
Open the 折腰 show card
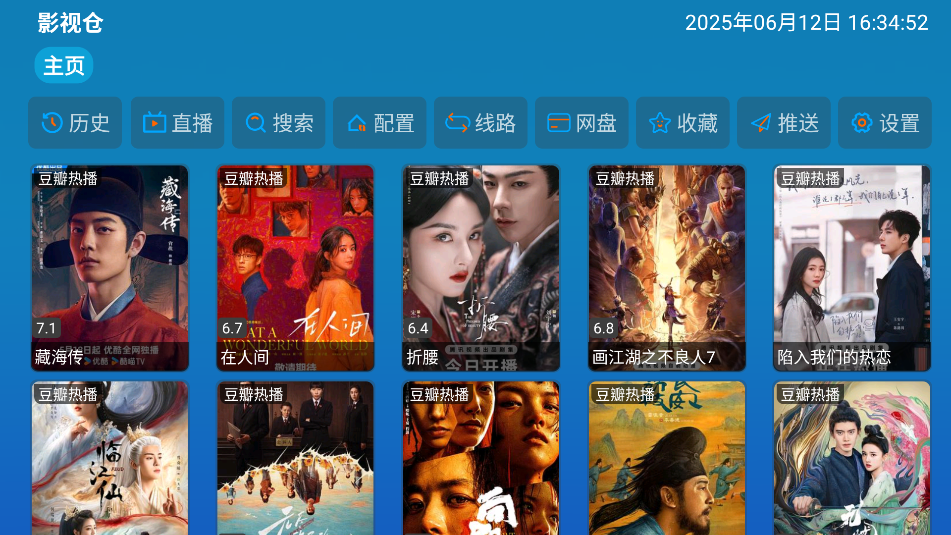pyautogui.click(x=481, y=267)
